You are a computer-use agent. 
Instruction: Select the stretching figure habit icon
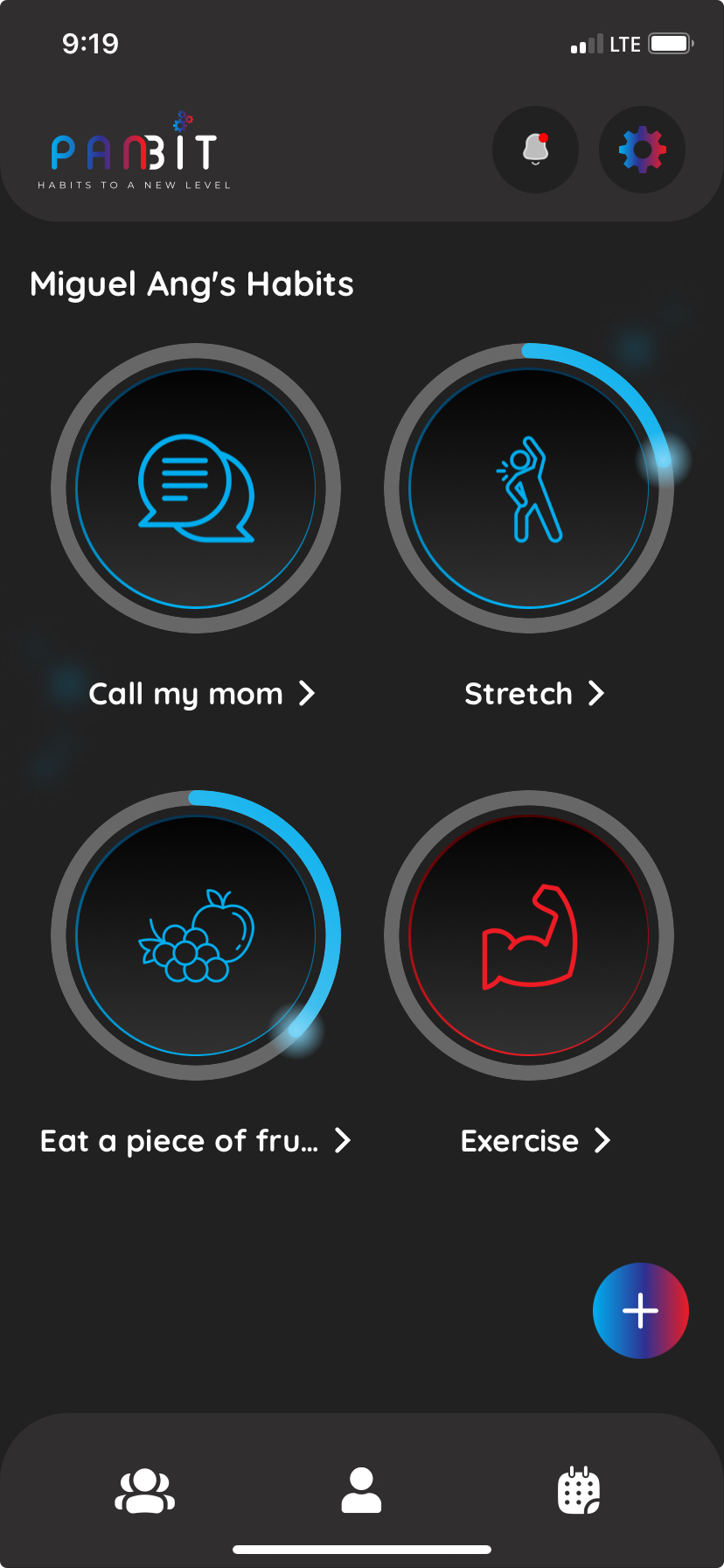532,488
